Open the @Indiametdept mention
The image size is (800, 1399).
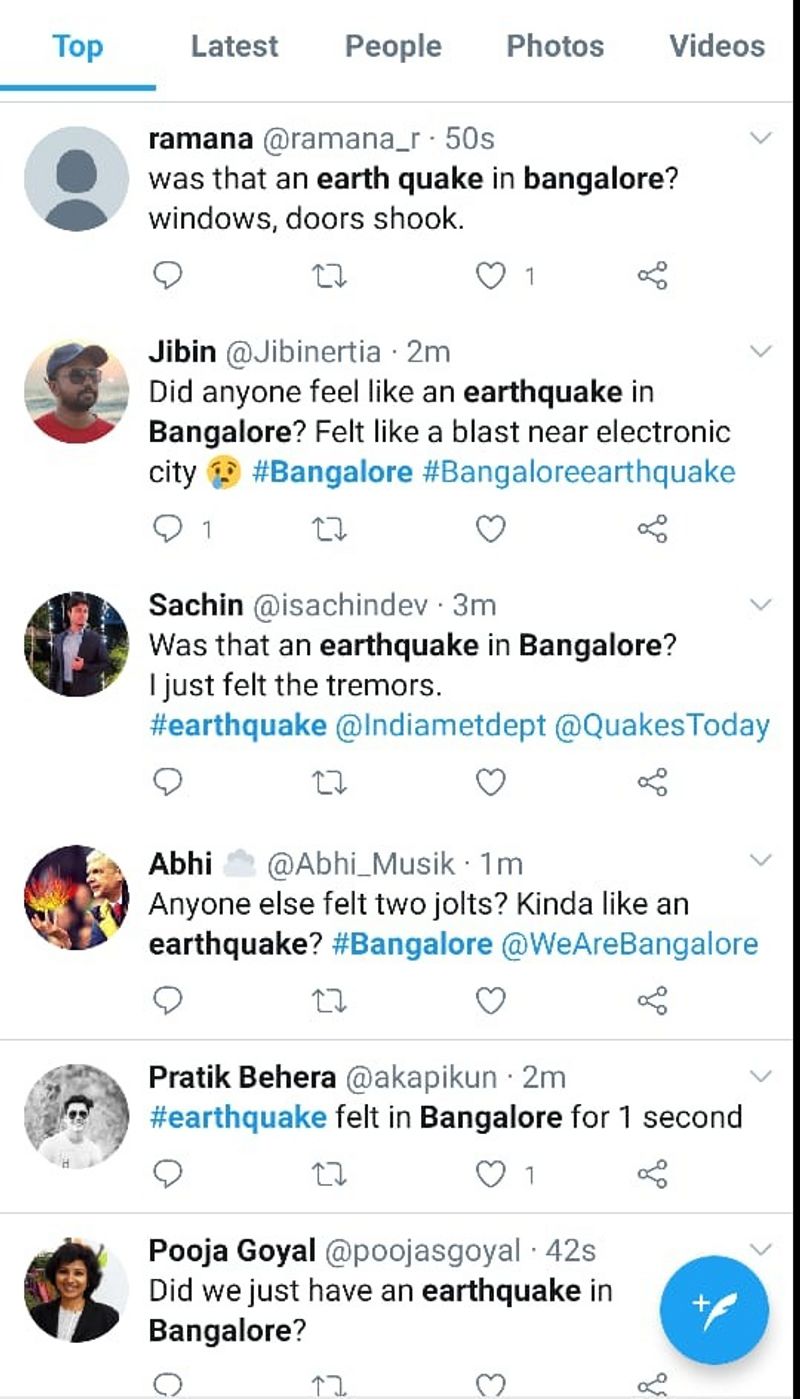(x=441, y=726)
